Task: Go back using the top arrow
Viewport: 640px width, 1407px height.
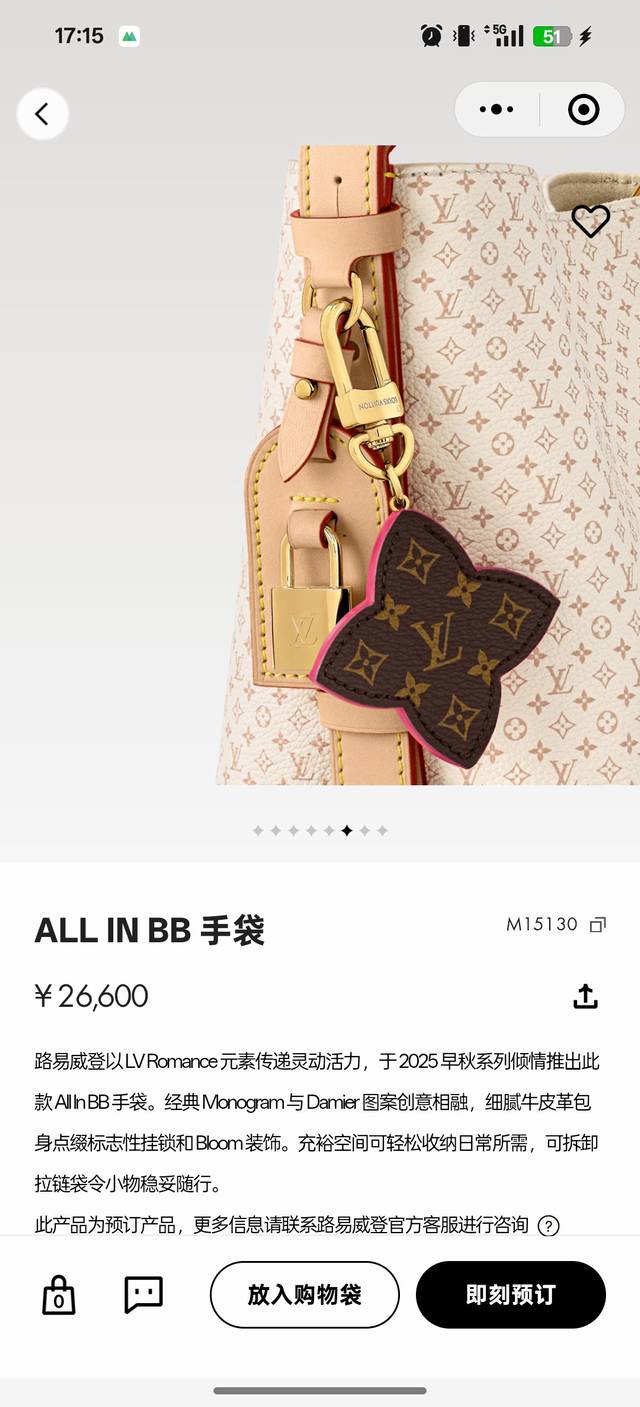Action: point(42,114)
